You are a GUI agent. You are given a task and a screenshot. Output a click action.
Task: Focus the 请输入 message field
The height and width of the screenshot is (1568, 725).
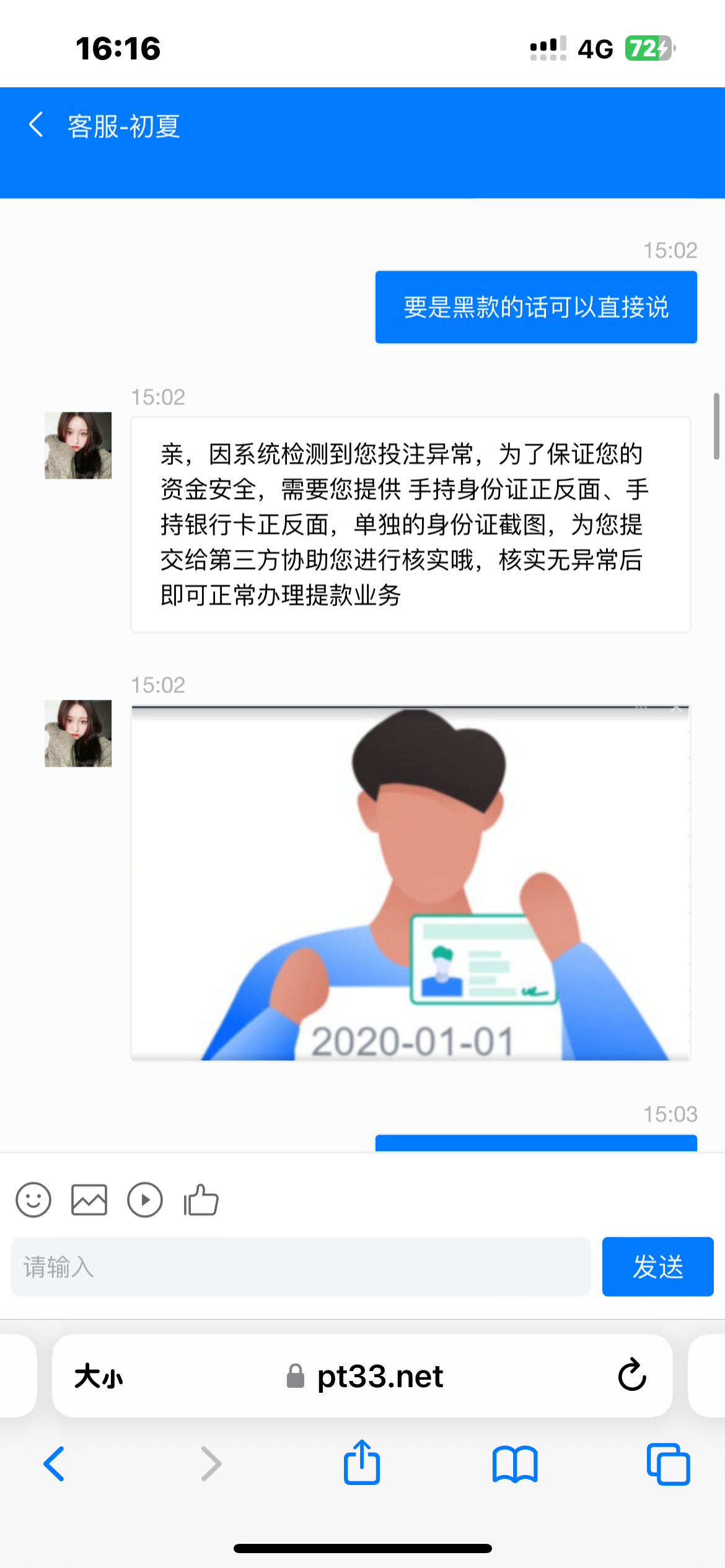click(x=301, y=1267)
